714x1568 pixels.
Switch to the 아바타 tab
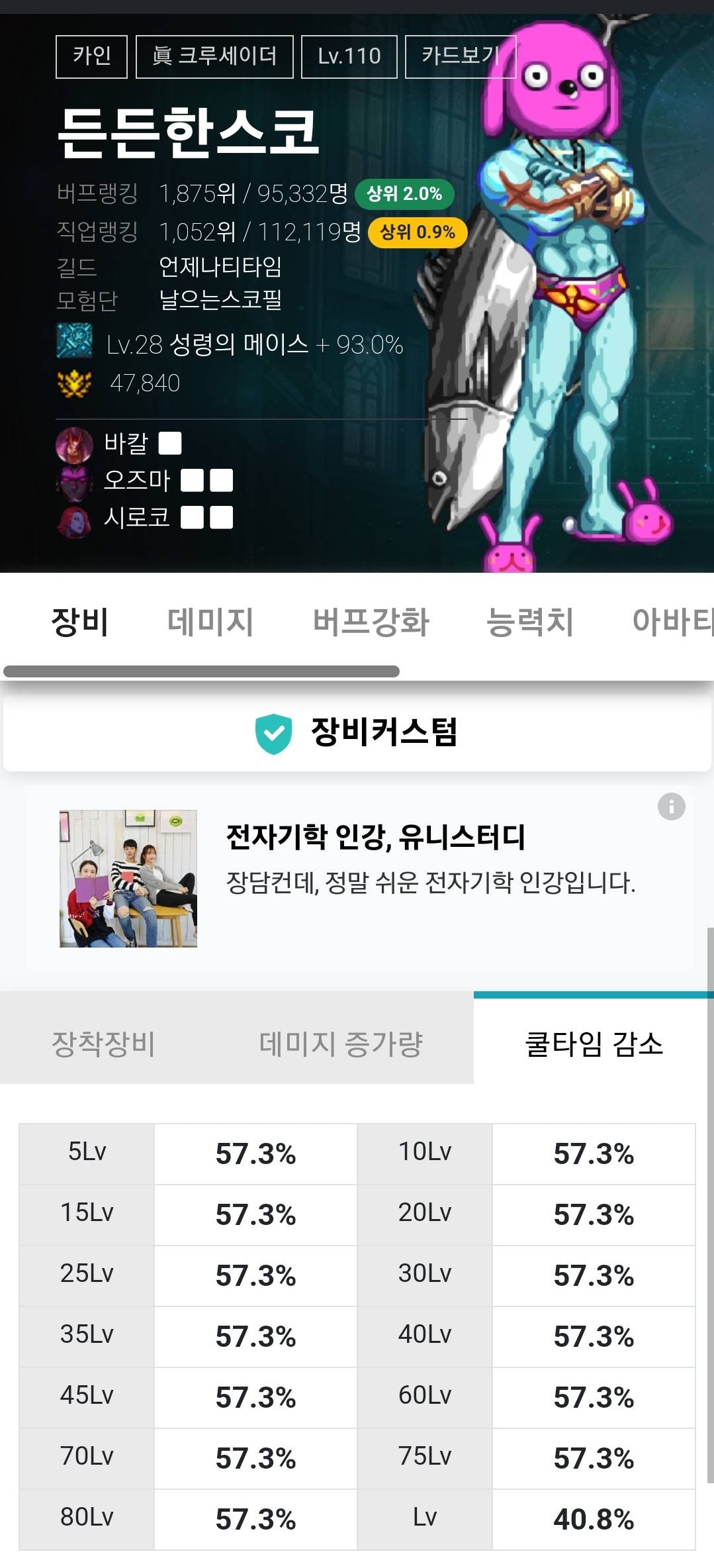click(672, 622)
